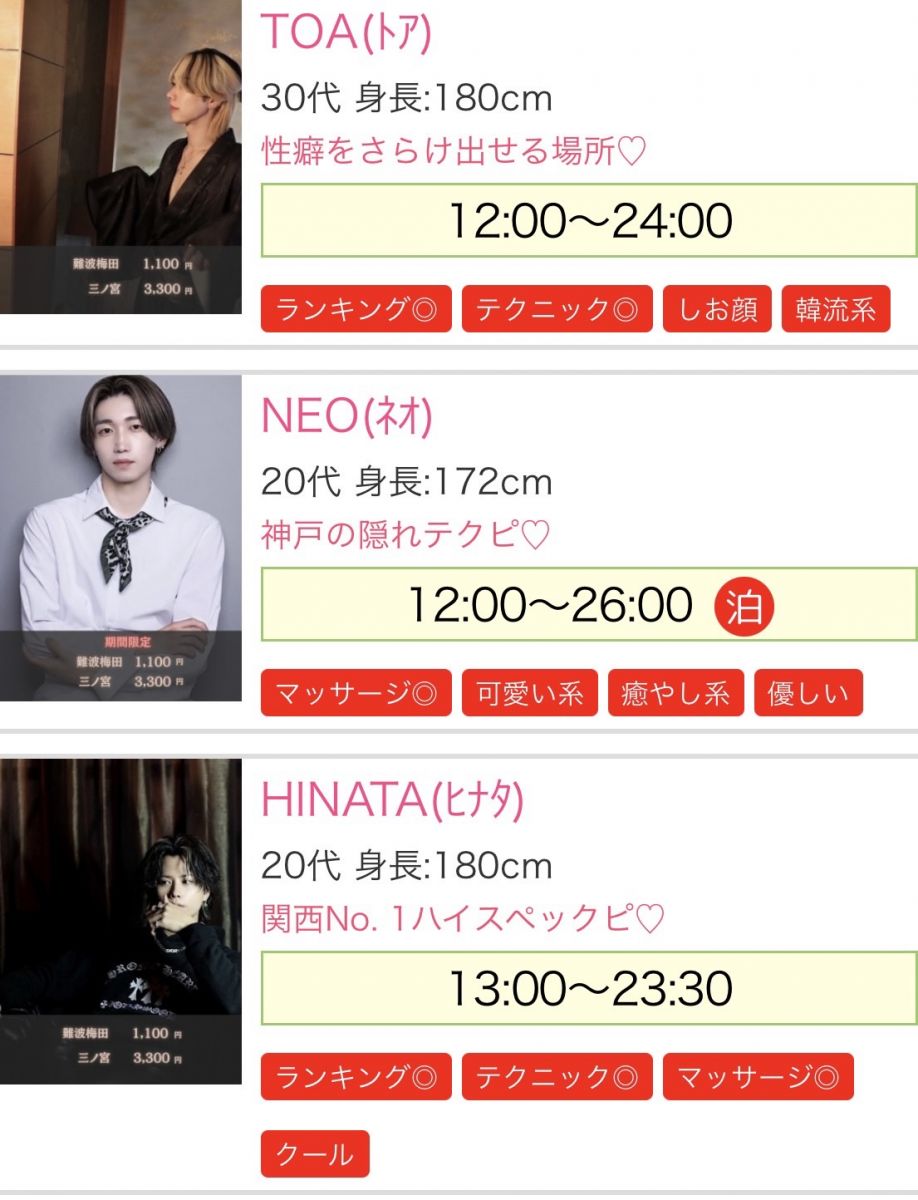The image size is (918, 1200).
Task: Tap the 癒やし系 tag
Action: [x=675, y=693]
